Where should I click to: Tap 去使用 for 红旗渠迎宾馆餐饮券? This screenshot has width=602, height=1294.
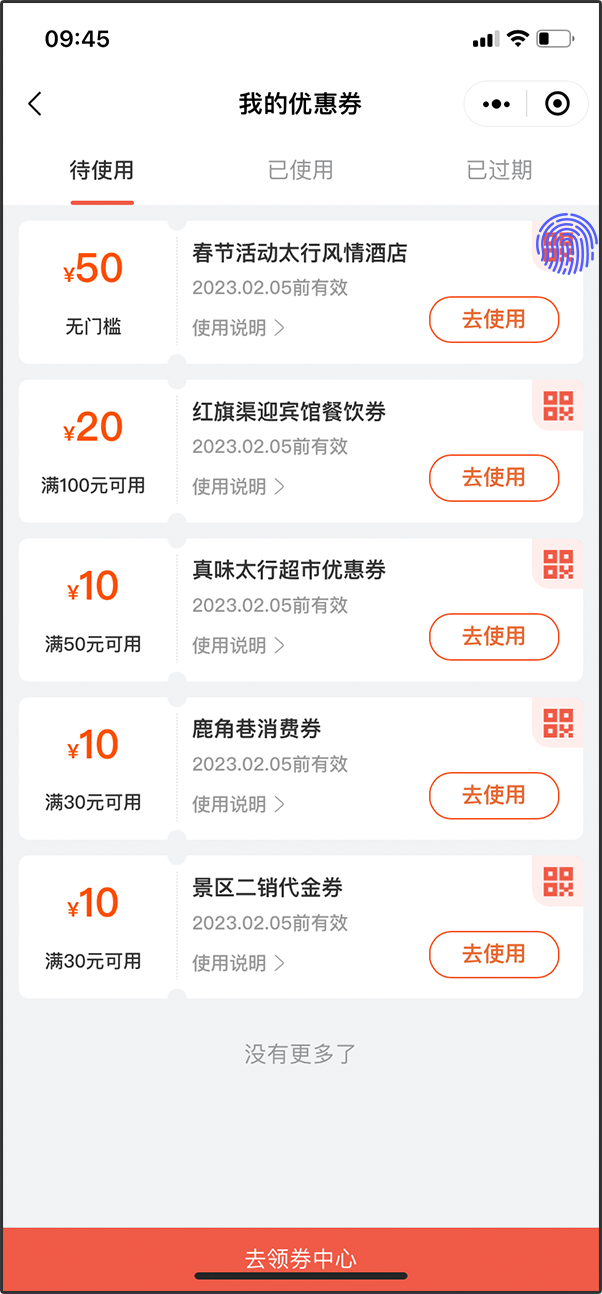coord(493,478)
